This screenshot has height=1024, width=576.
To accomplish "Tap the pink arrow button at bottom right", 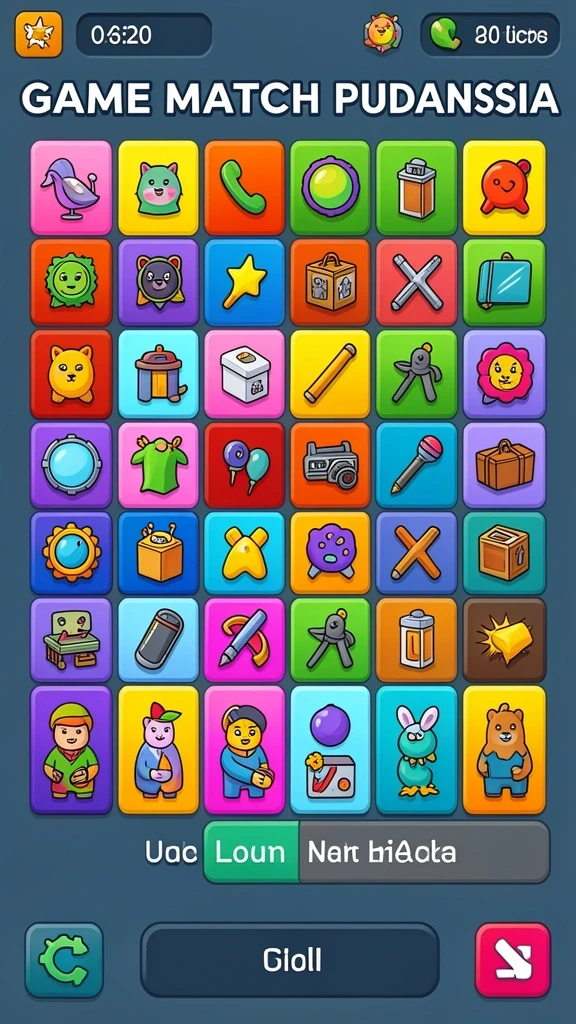I will point(513,960).
